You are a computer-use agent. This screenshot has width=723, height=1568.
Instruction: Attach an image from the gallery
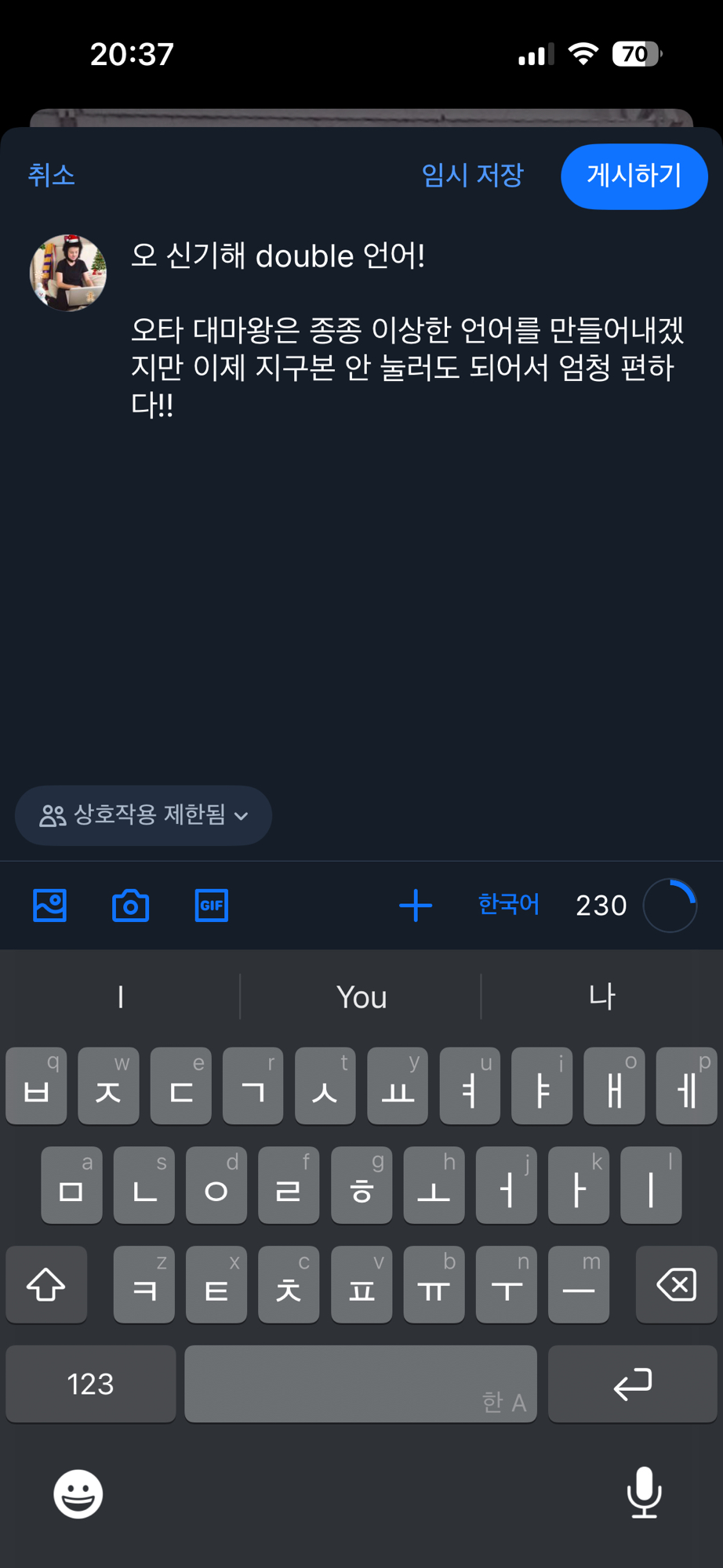tap(49, 906)
